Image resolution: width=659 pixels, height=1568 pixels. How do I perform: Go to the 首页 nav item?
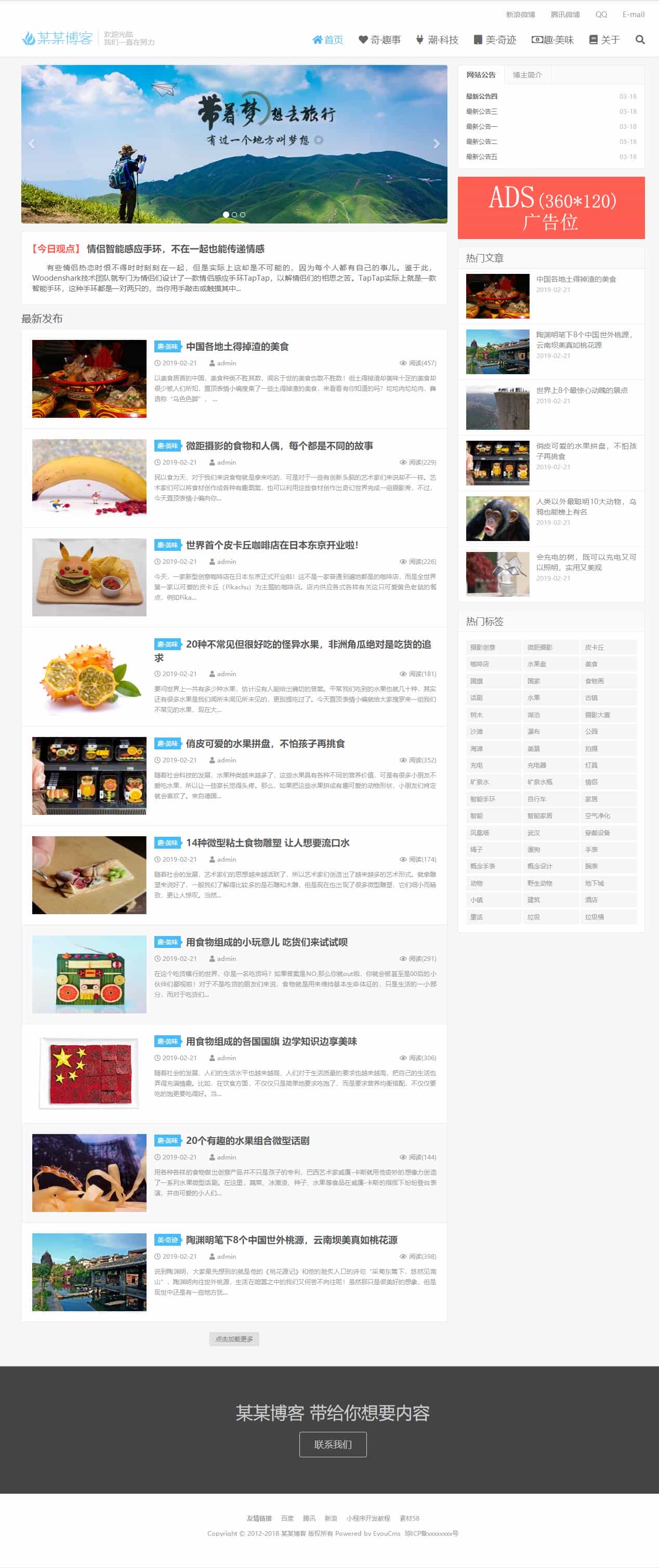pyautogui.click(x=327, y=40)
